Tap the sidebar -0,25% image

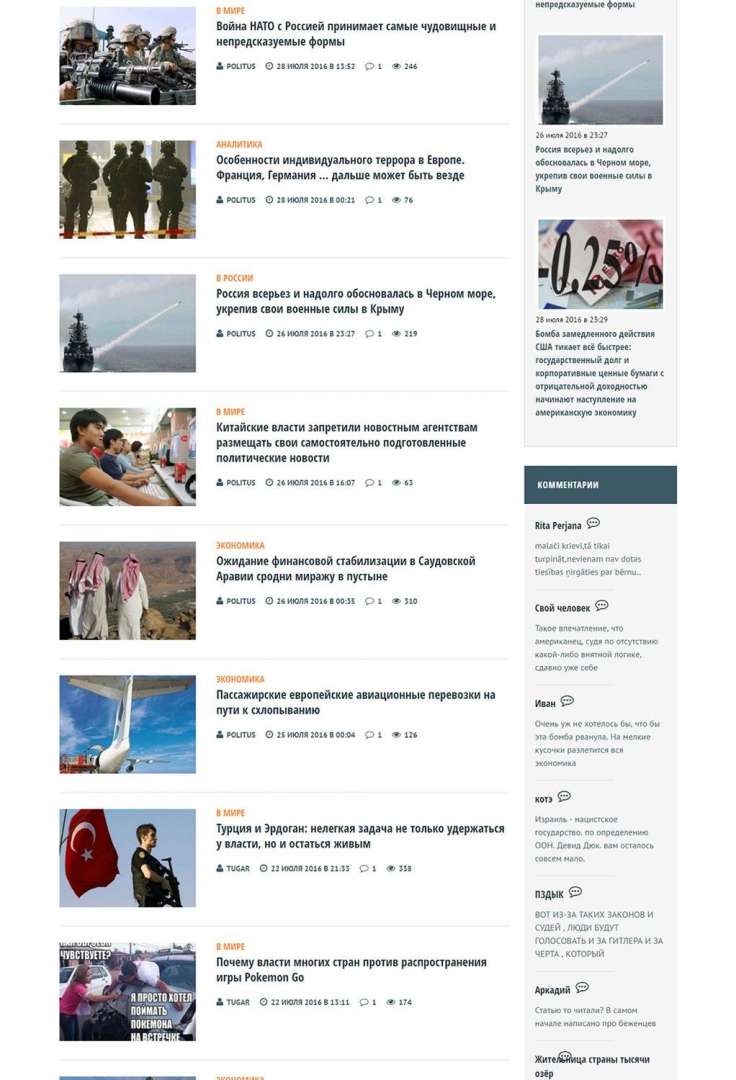[600, 264]
